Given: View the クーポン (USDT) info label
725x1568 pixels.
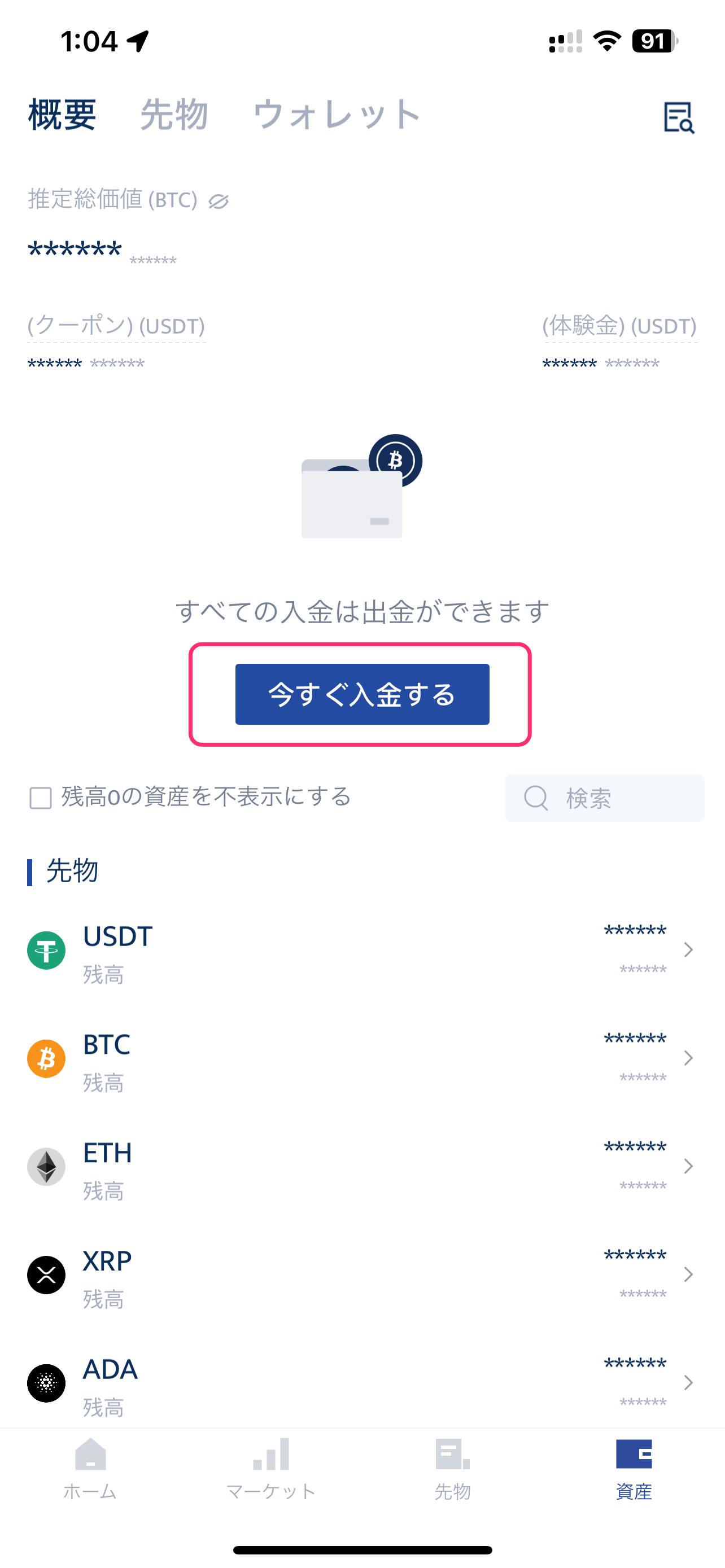Looking at the screenshot, I should pos(116,326).
